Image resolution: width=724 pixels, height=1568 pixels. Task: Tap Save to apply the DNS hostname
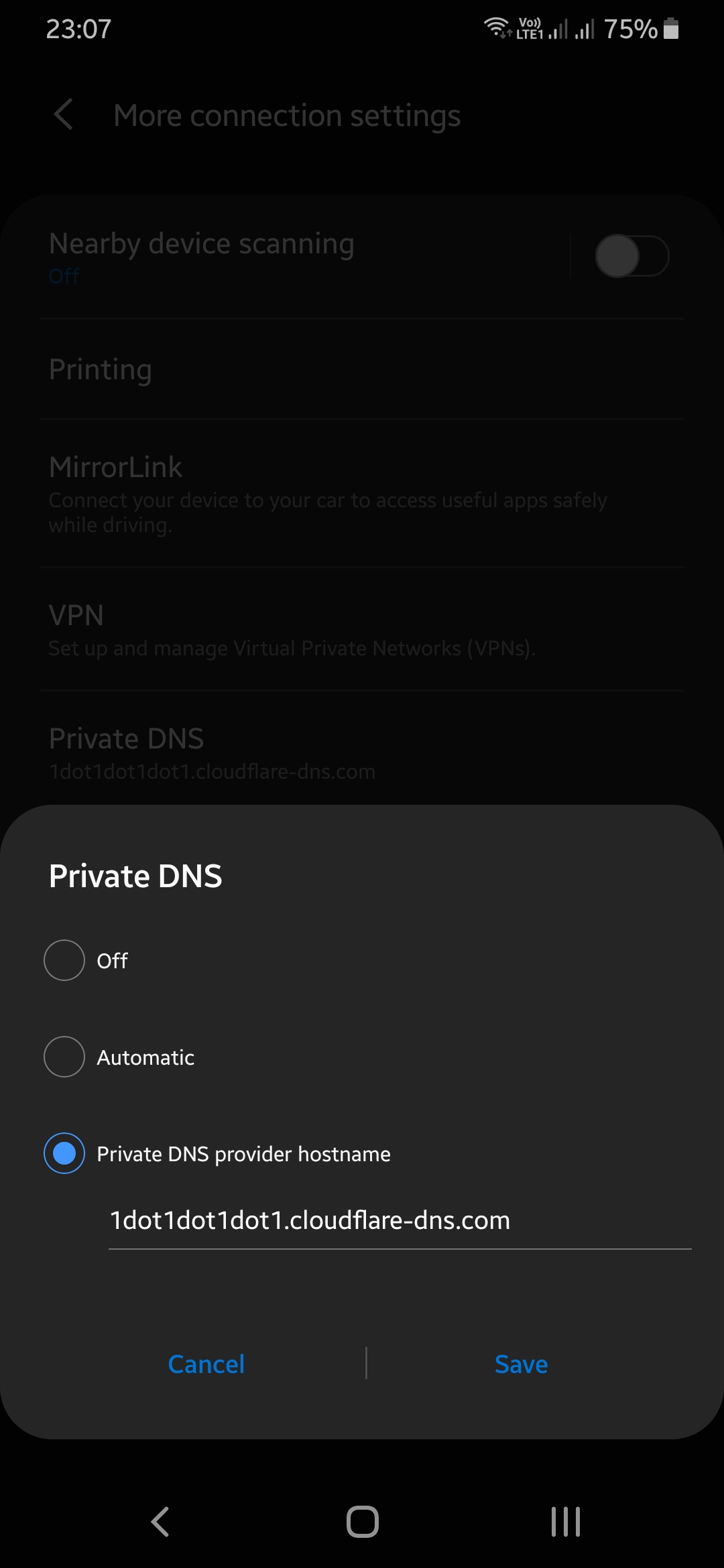521,1364
